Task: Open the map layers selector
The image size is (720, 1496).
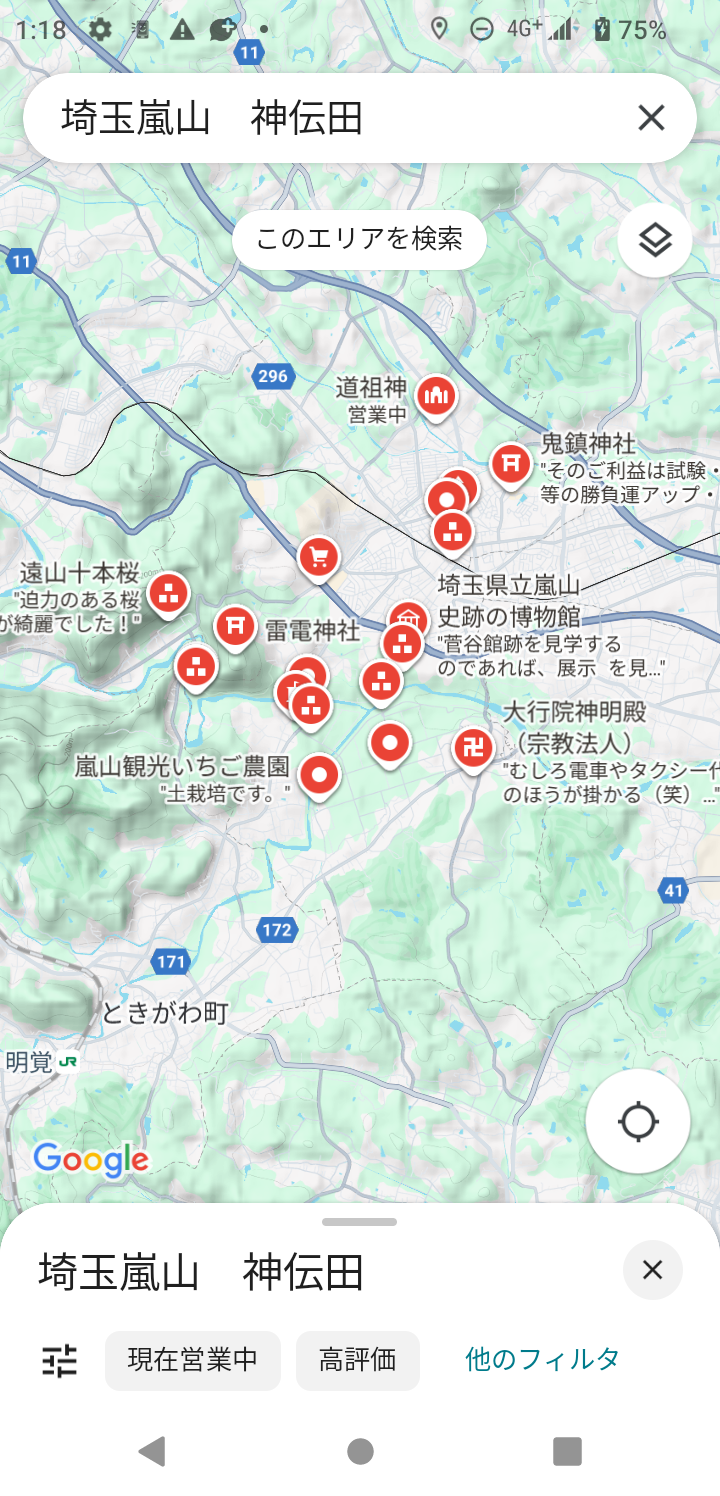Action: point(654,240)
